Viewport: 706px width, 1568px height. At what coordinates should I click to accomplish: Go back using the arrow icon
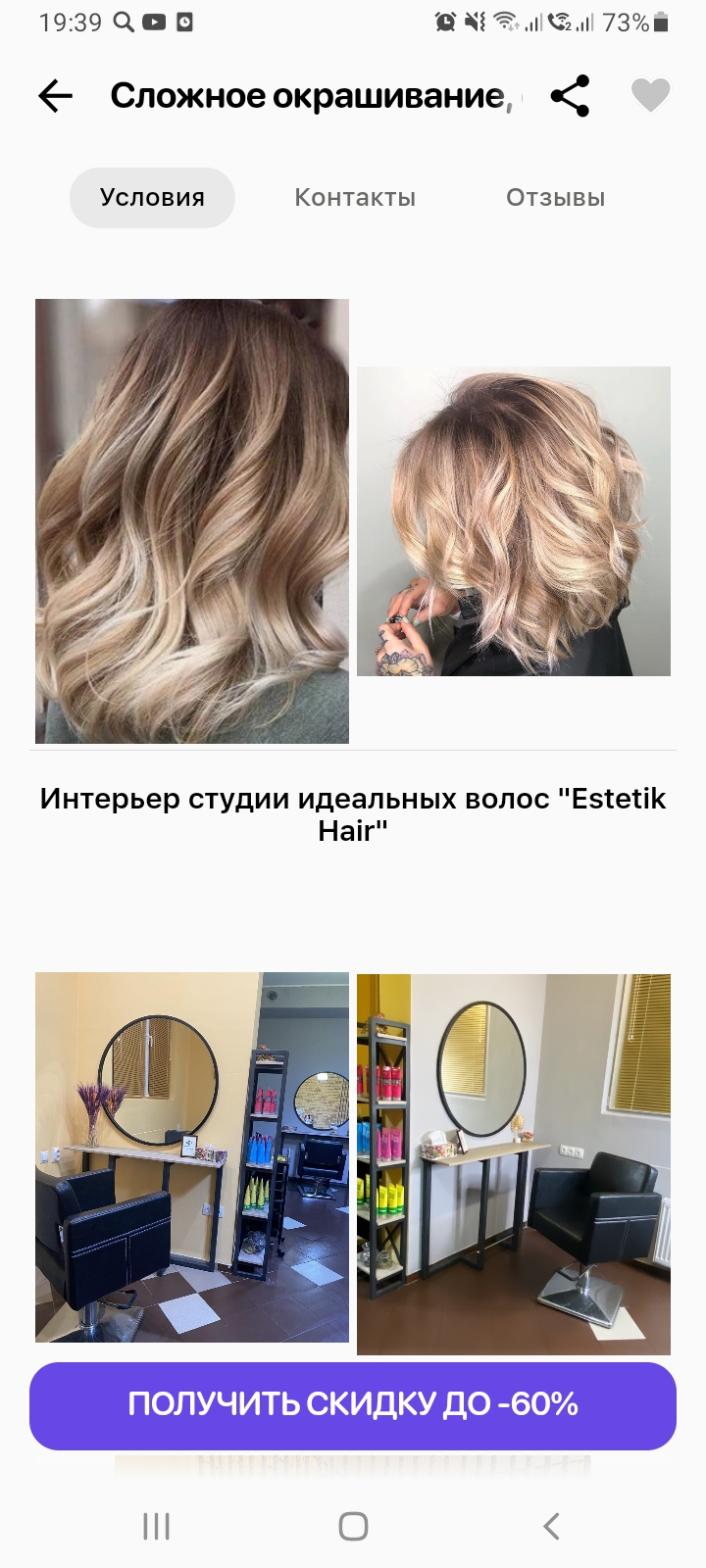point(56,96)
